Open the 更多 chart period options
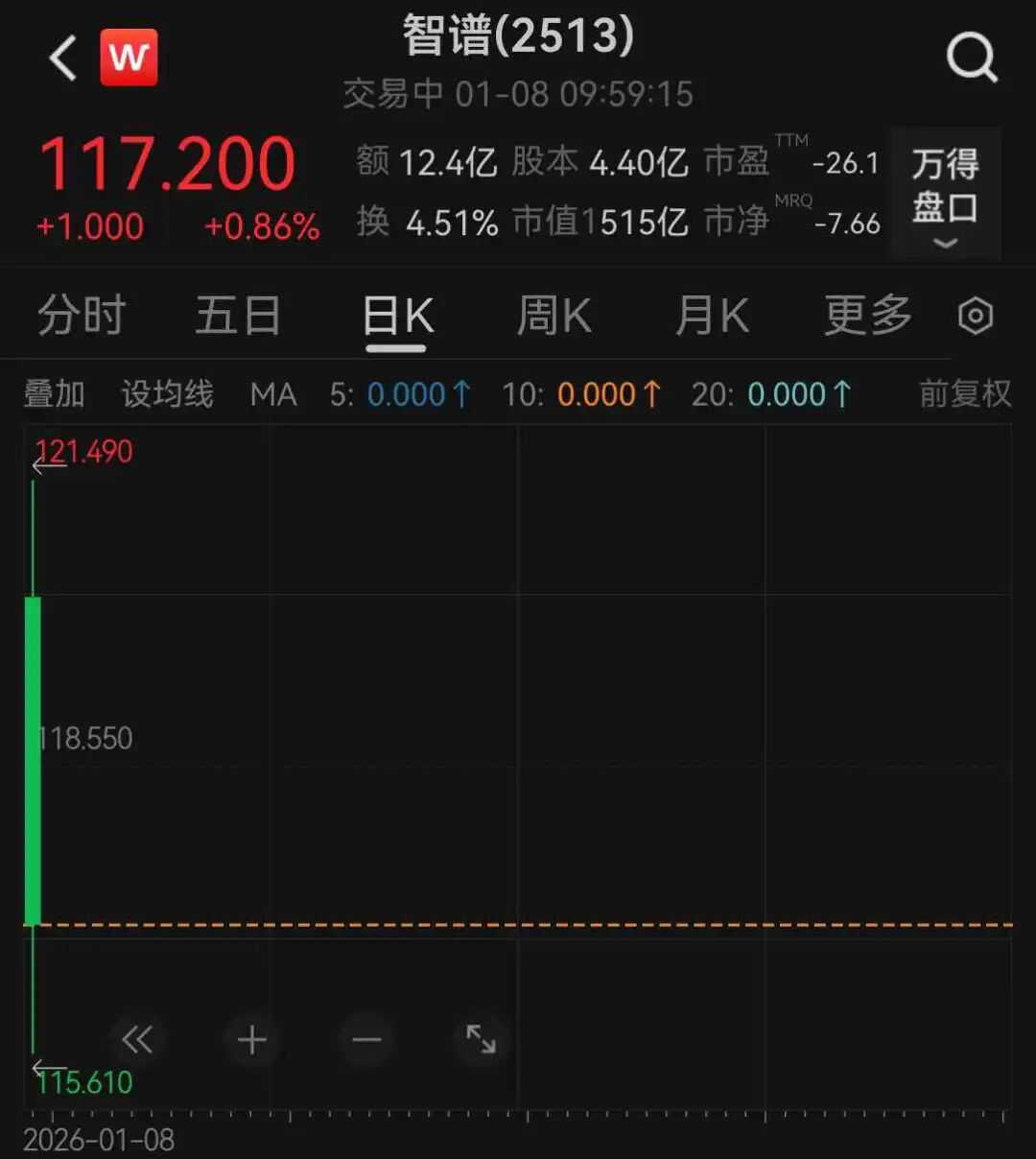Screen dimensions: 1036x1159 868,316
